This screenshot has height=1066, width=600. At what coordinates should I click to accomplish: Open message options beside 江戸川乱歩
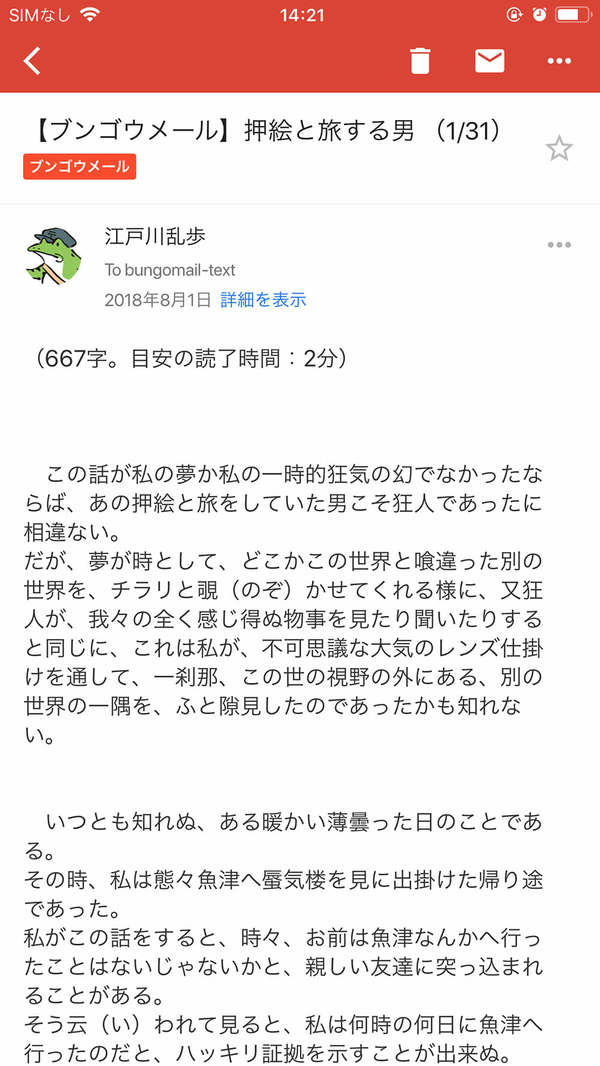pos(559,245)
